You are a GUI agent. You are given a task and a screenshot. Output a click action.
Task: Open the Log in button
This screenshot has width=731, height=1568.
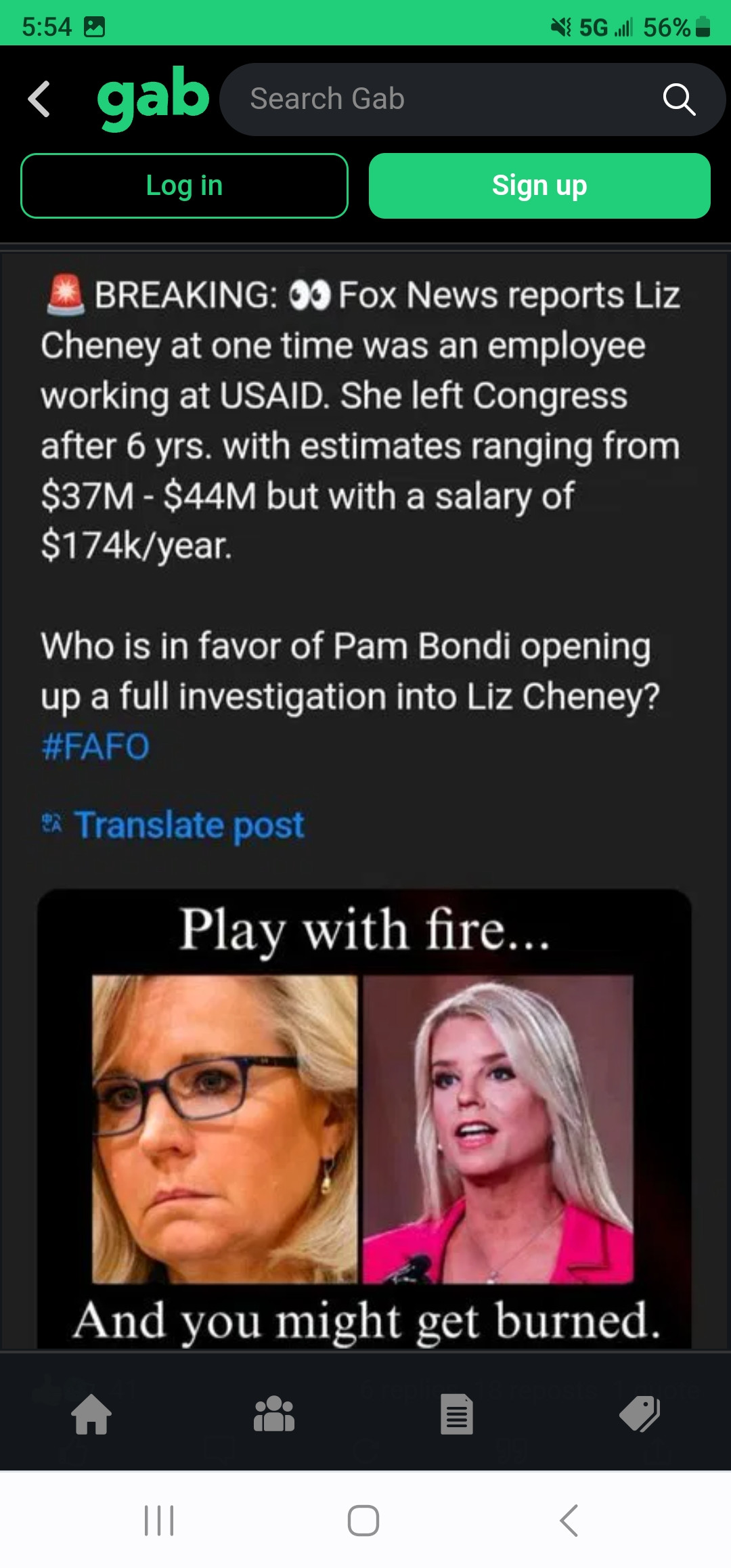click(184, 186)
